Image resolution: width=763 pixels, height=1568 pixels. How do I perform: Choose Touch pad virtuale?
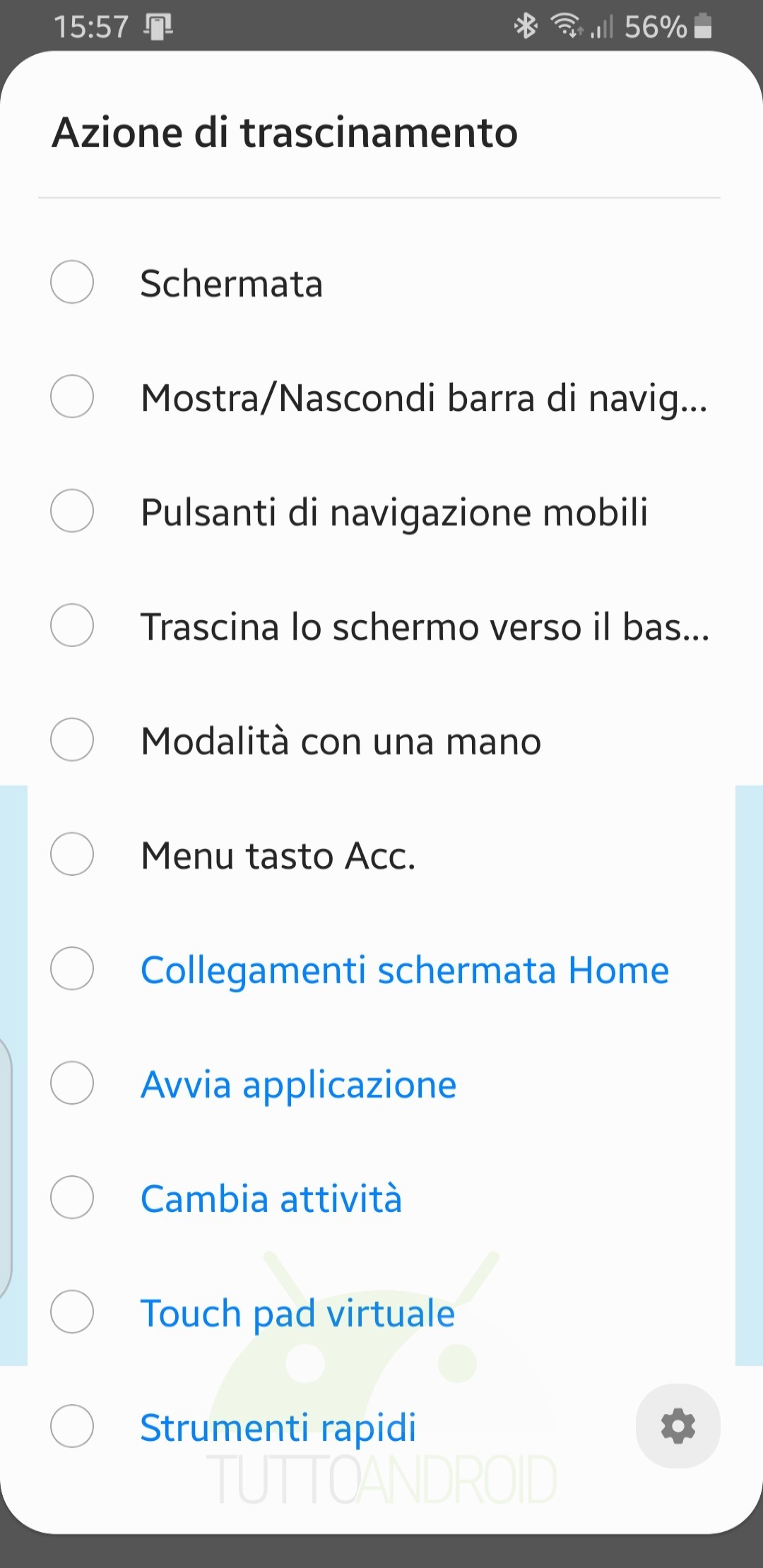coord(381,1312)
